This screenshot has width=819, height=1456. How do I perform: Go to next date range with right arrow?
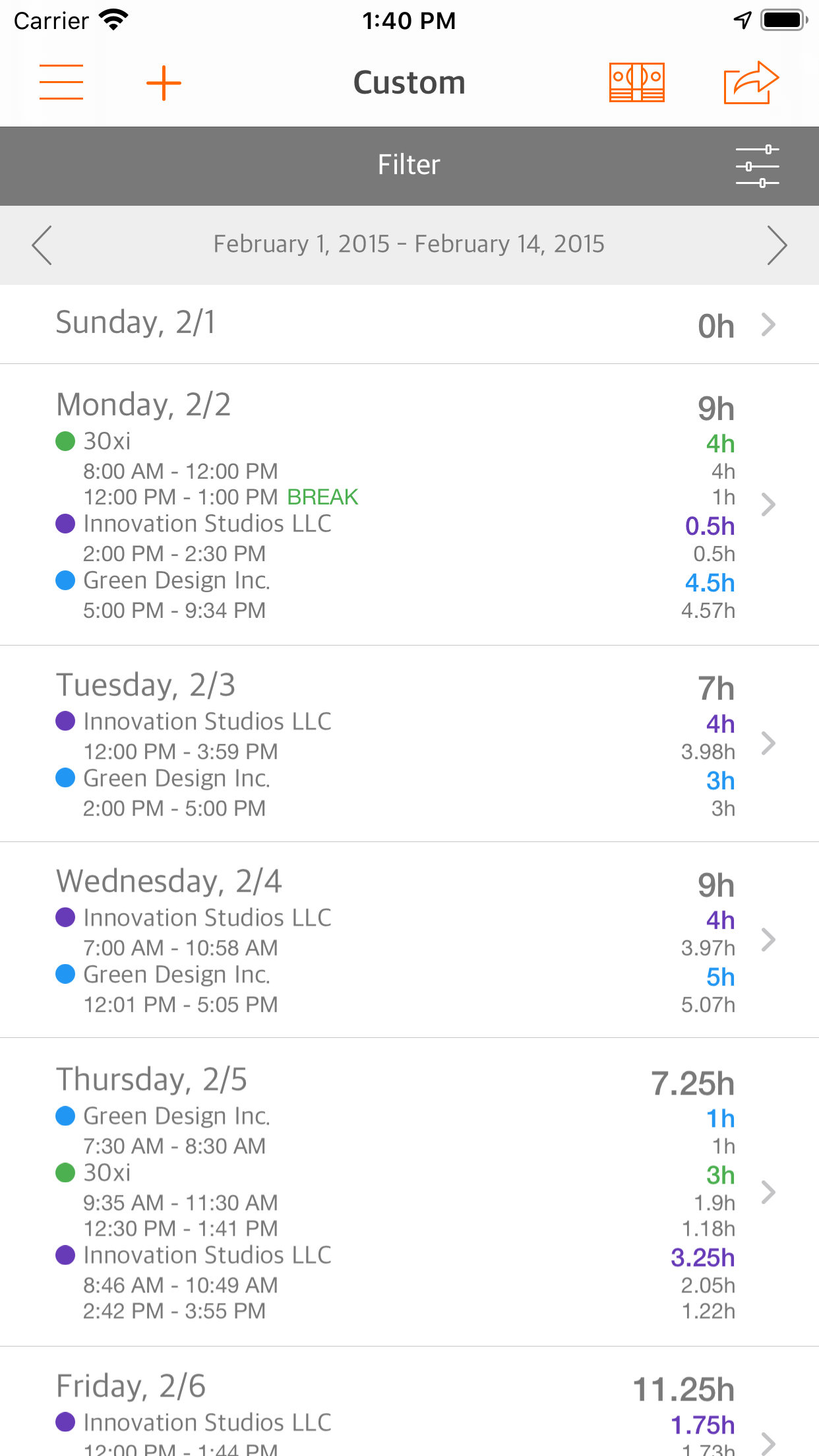(778, 245)
